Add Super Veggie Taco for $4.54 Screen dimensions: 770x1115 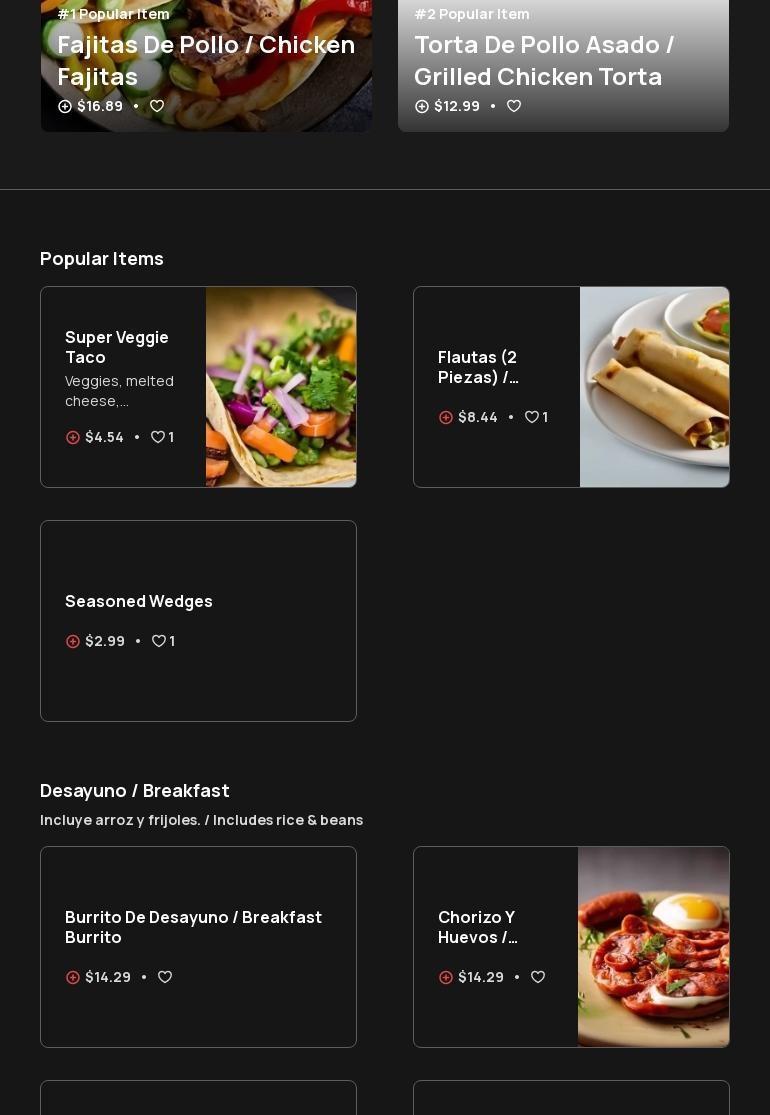click(x=73, y=438)
